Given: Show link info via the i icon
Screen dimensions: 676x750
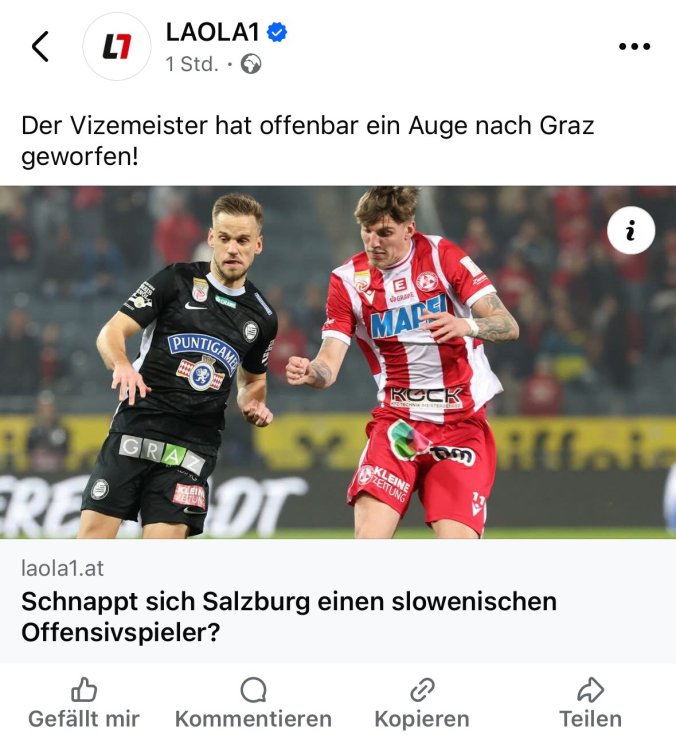Looking at the screenshot, I should pyautogui.click(x=631, y=232).
